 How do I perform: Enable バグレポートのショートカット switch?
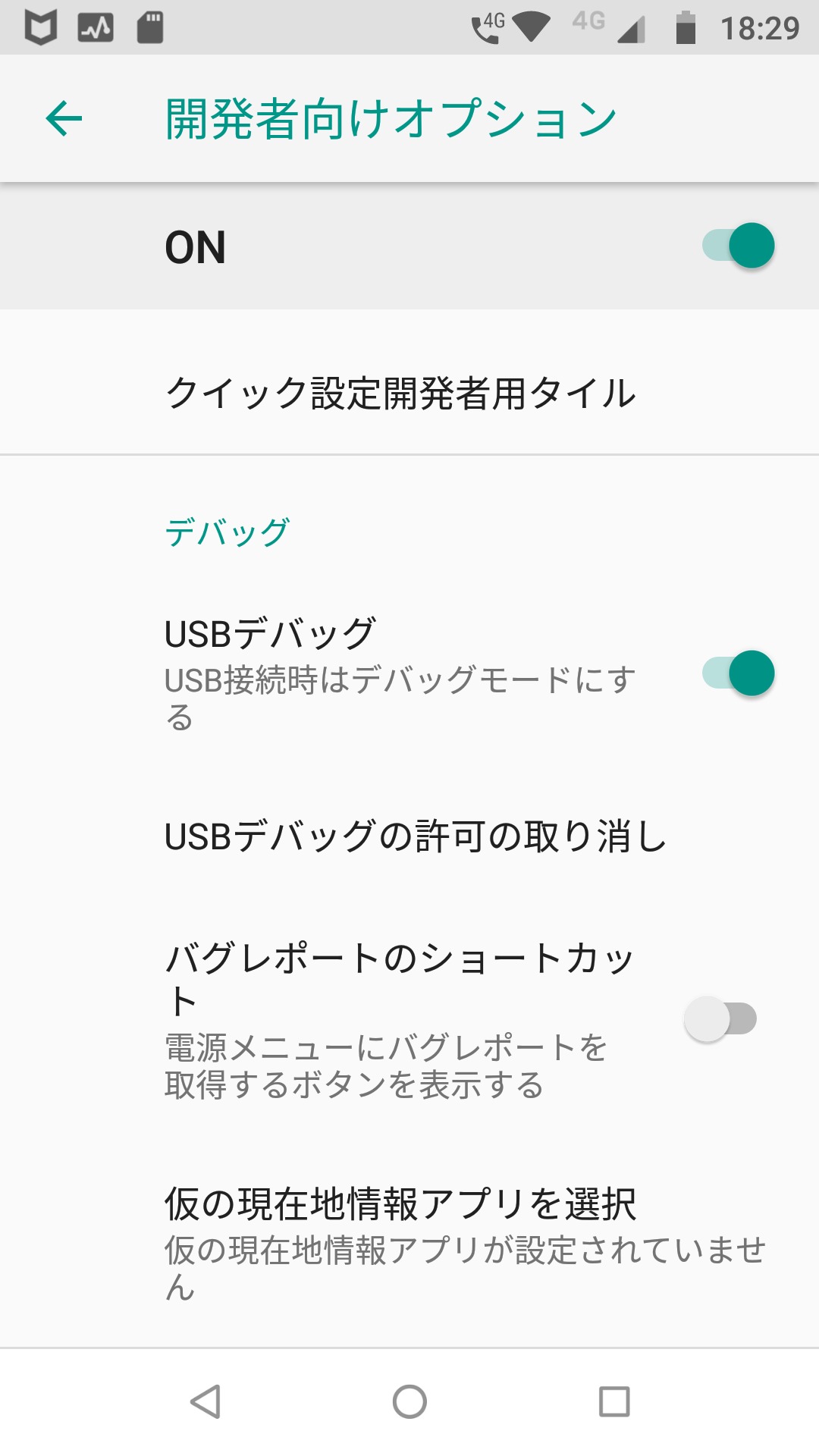click(x=720, y=1018)
